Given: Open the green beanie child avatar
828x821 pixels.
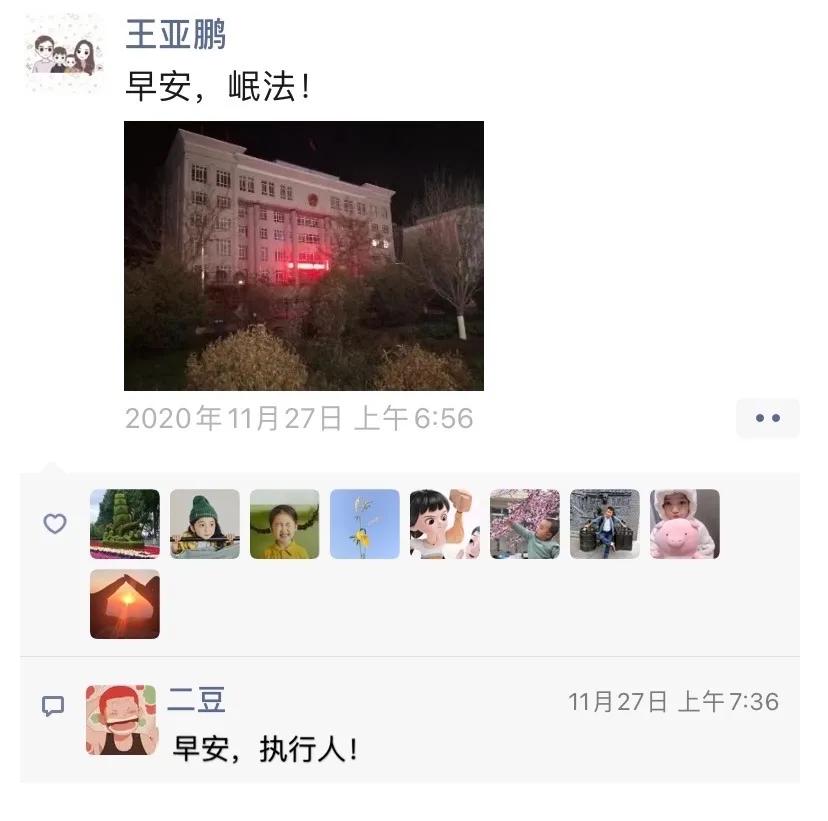Looking at the screenshot, I should coord(205,524).
